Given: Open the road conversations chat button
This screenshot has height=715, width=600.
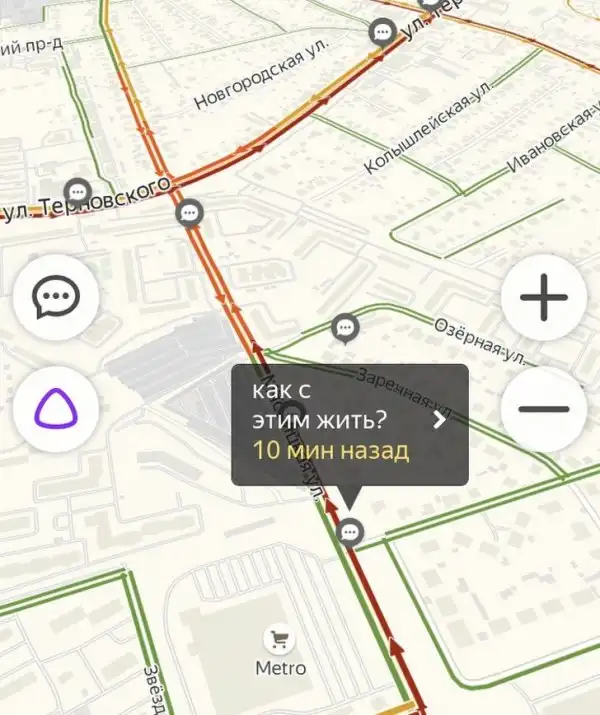Looking at the screenshot, I should [56, 298].
